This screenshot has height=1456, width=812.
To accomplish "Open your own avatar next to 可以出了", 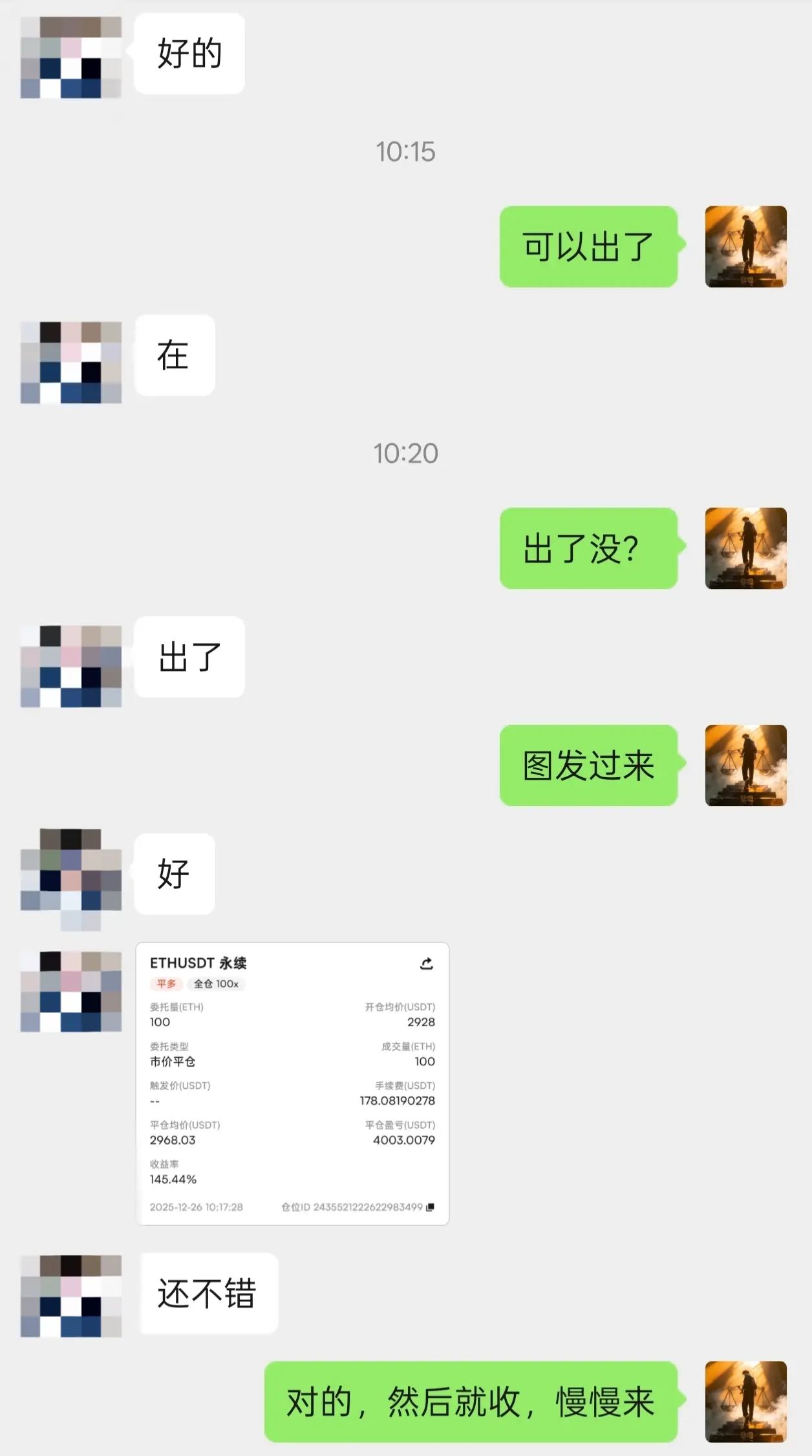I will 746,246.
